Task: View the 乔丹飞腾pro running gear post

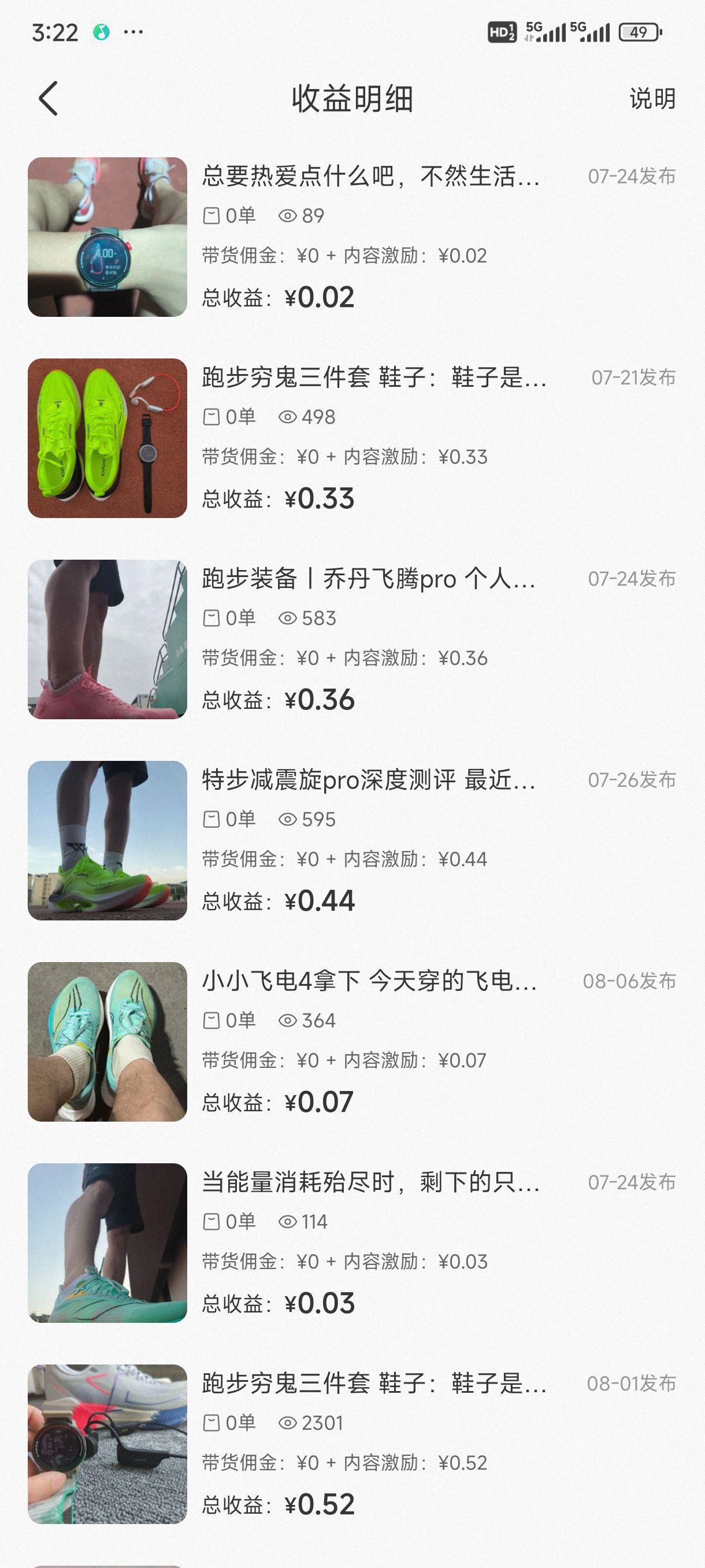Action: pyautogui.click(x=369, y=579)
